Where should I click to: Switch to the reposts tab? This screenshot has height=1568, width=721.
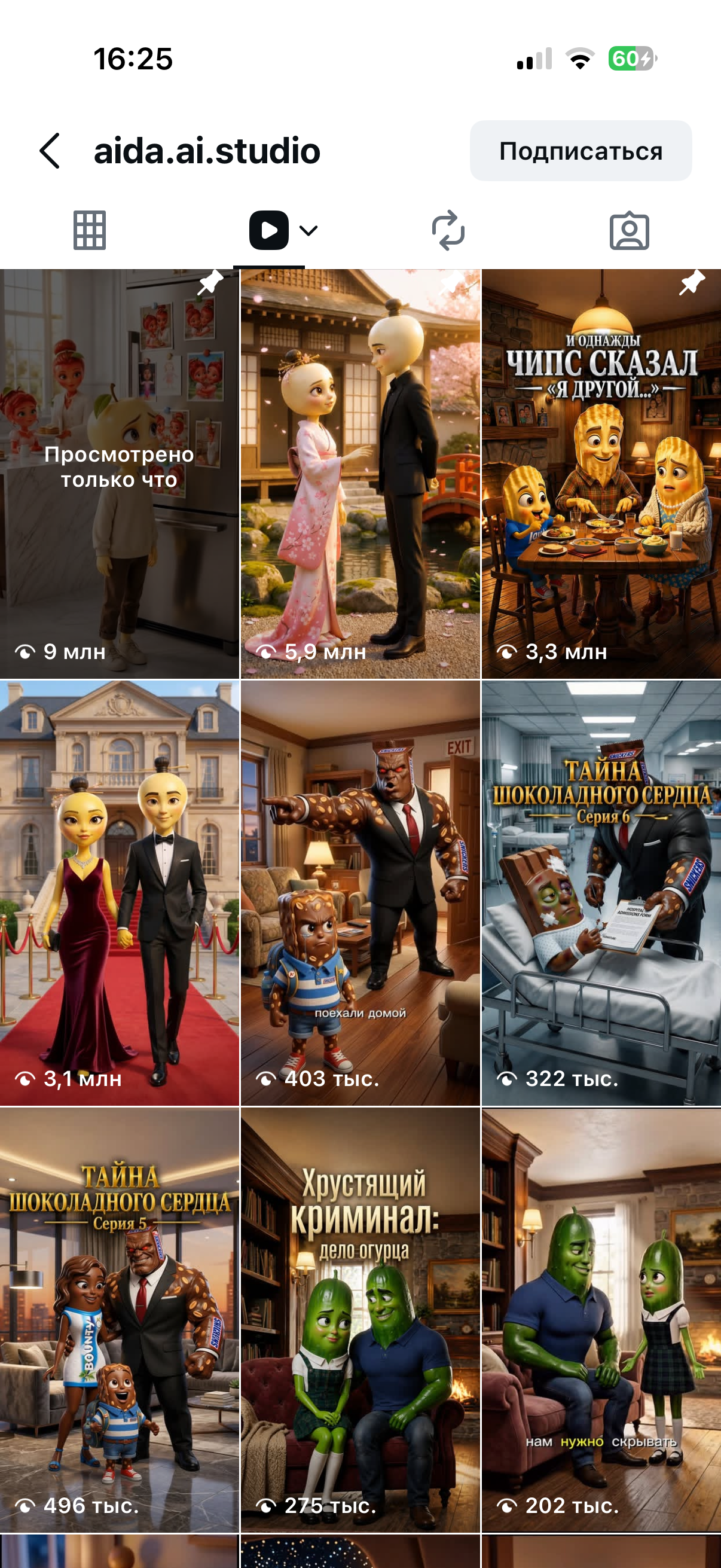(448, 230)
